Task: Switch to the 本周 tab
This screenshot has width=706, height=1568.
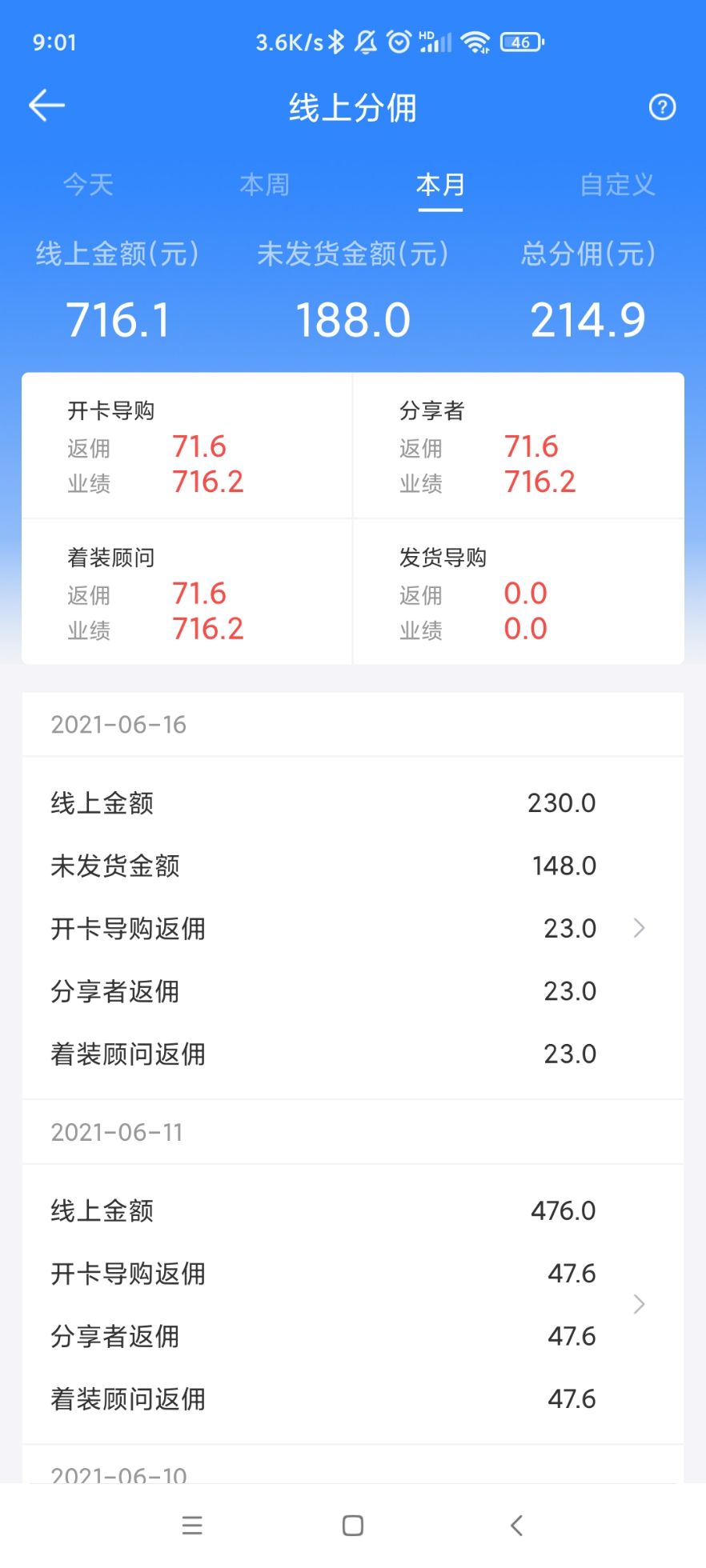Action: pyautogui.click(x=264, y=185)
